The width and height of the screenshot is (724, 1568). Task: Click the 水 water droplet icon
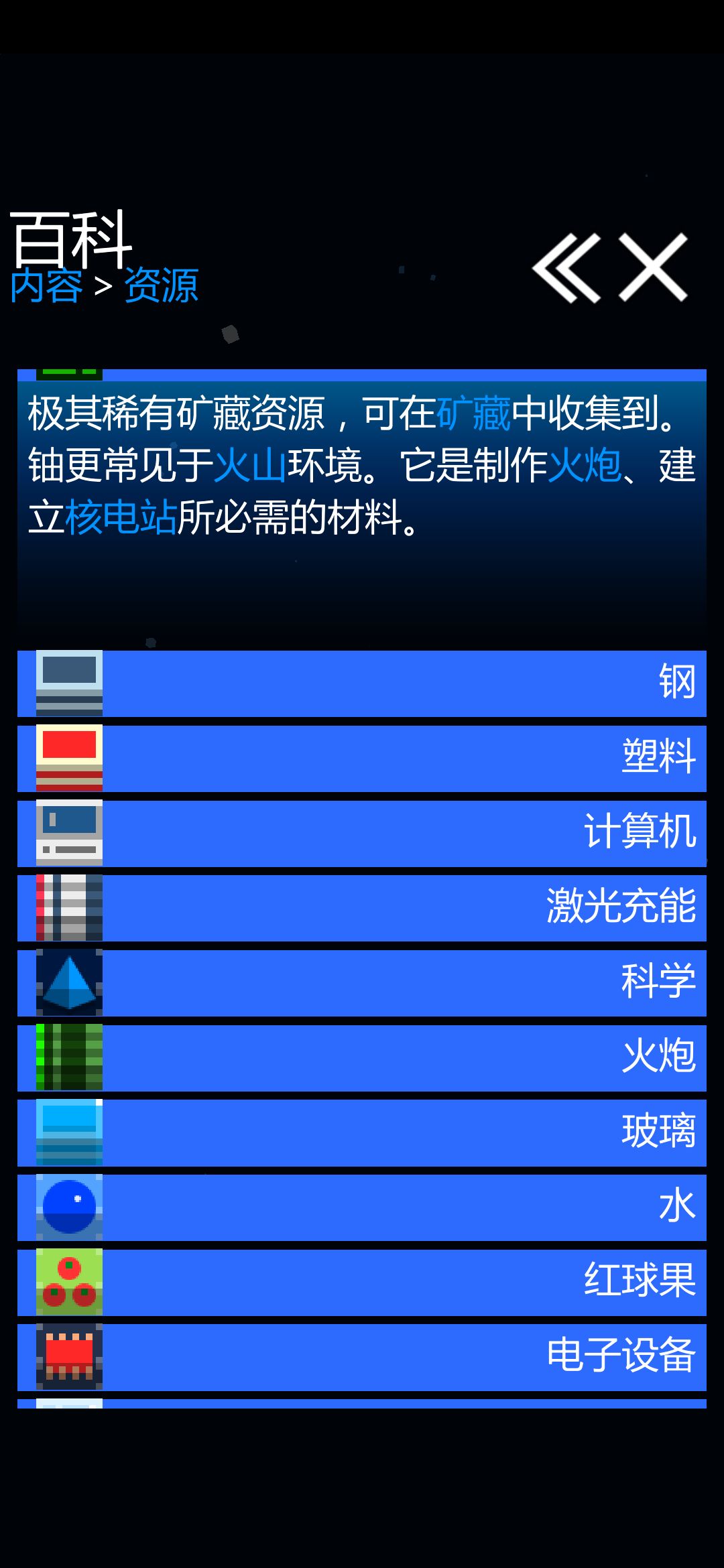coord(68,1206)
